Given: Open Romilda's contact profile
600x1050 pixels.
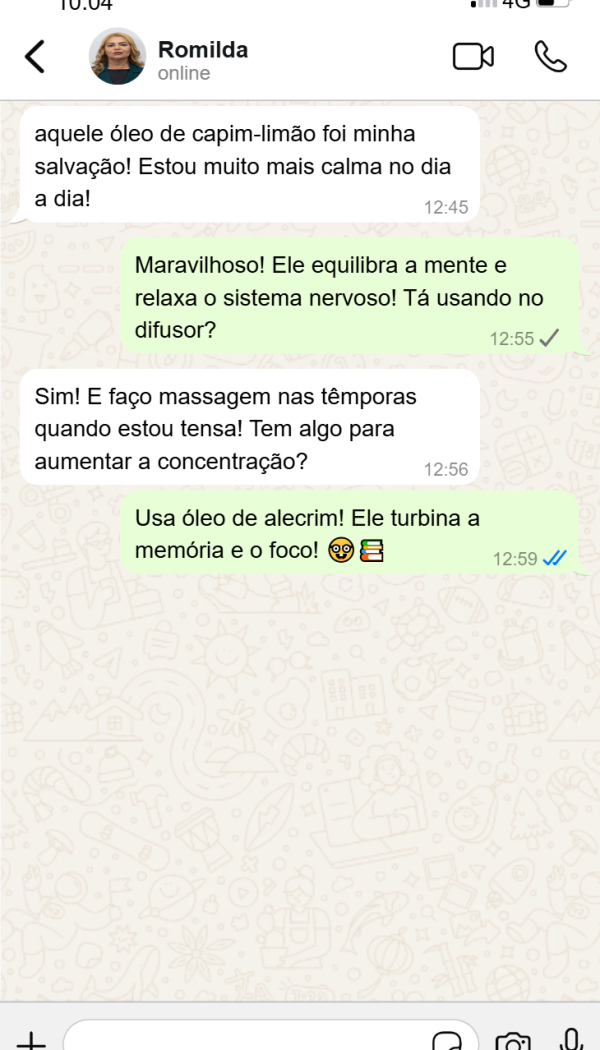Looking at the screenshot, I should click(x=203, y=60).
